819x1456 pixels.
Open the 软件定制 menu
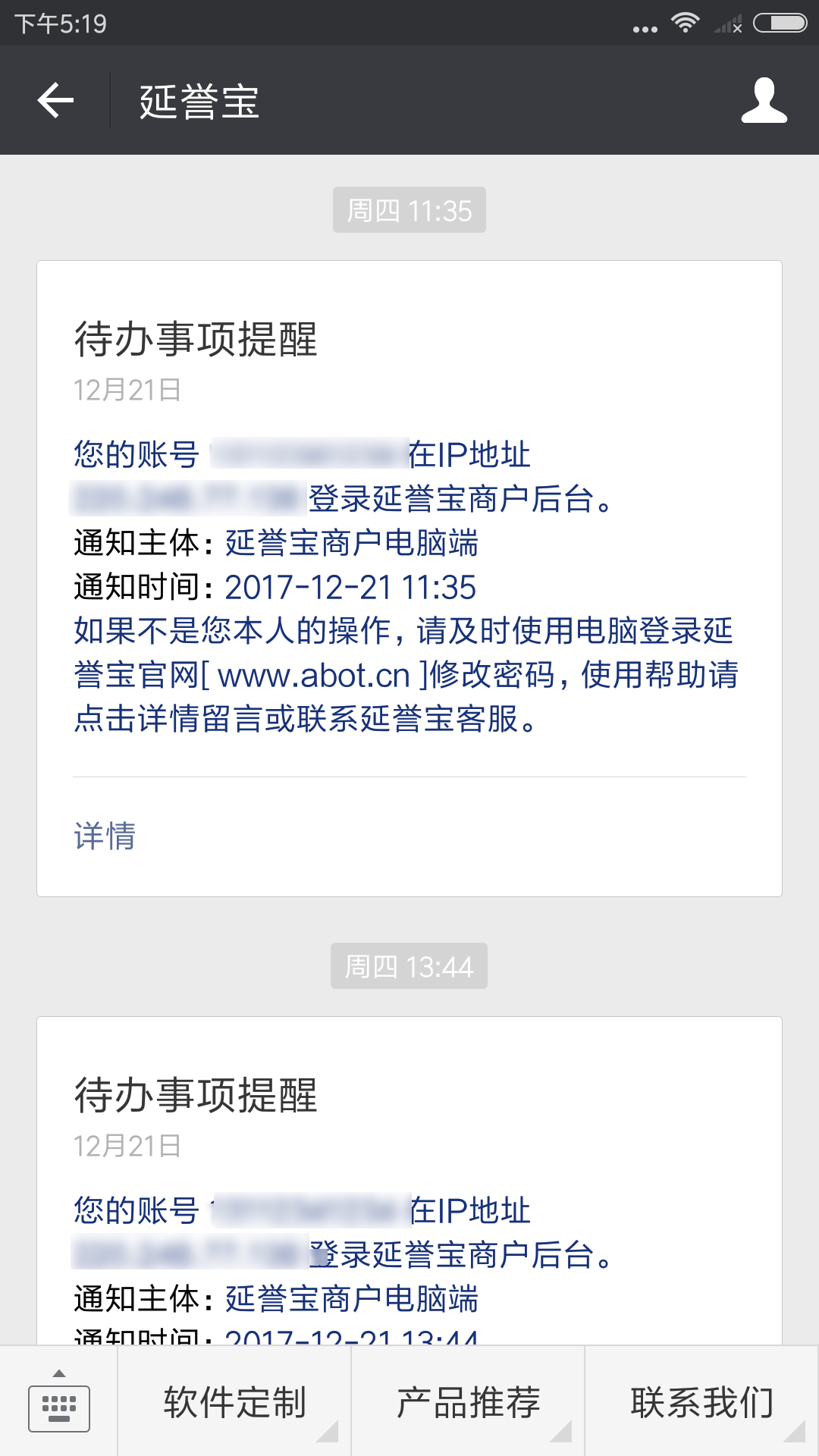coord(235,1402)
